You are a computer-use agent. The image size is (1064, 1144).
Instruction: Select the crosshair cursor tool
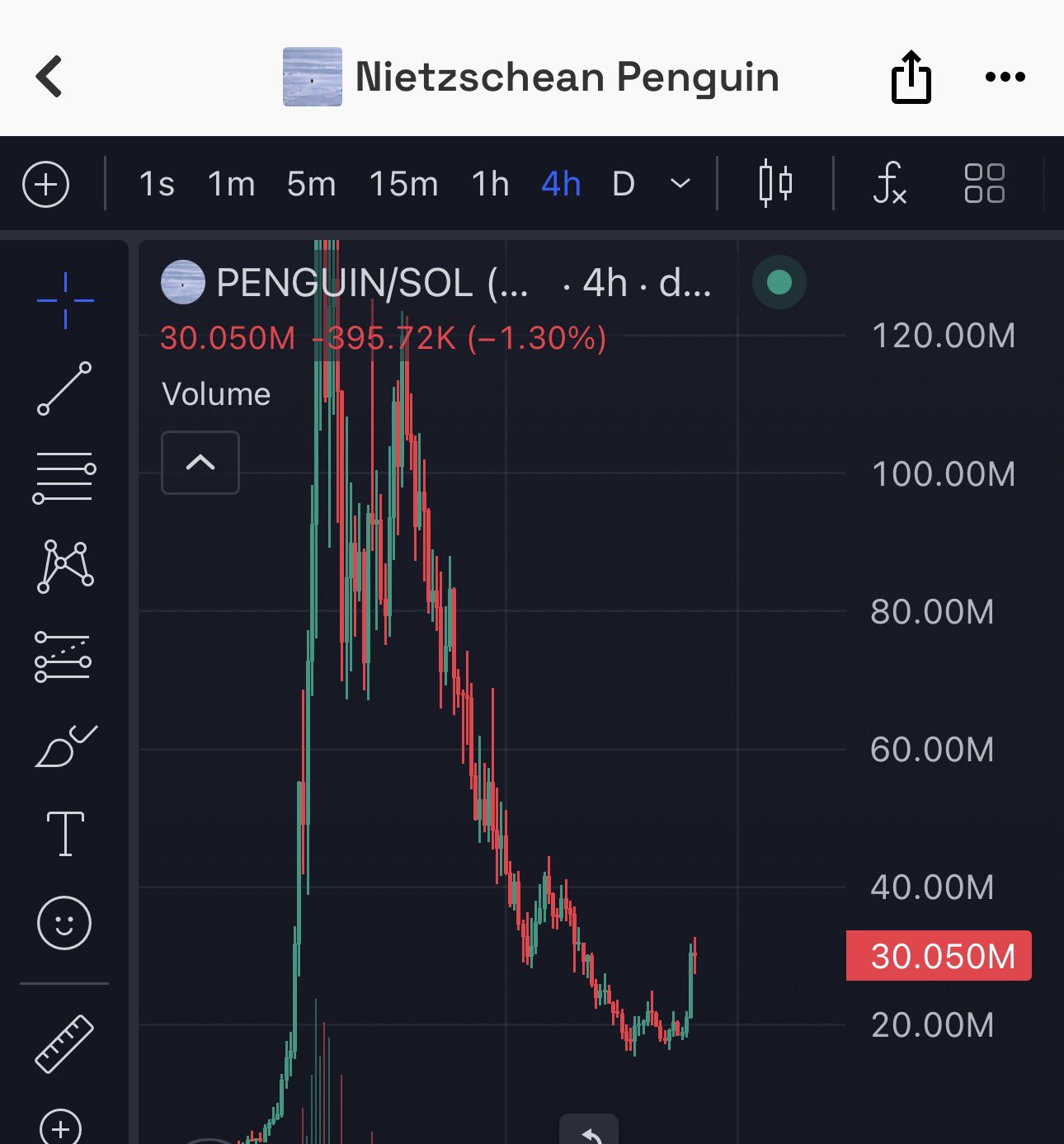65,300
